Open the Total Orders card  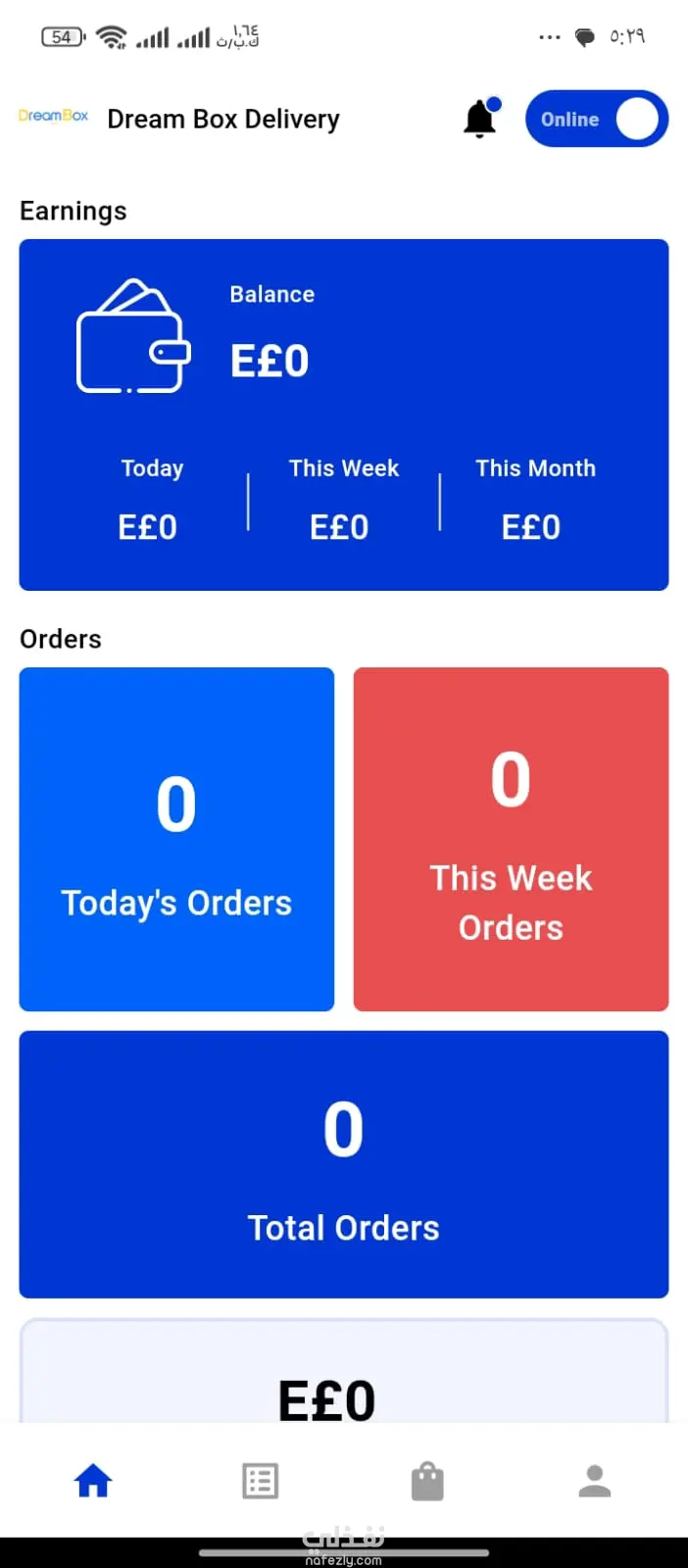tap(344, 1164)
